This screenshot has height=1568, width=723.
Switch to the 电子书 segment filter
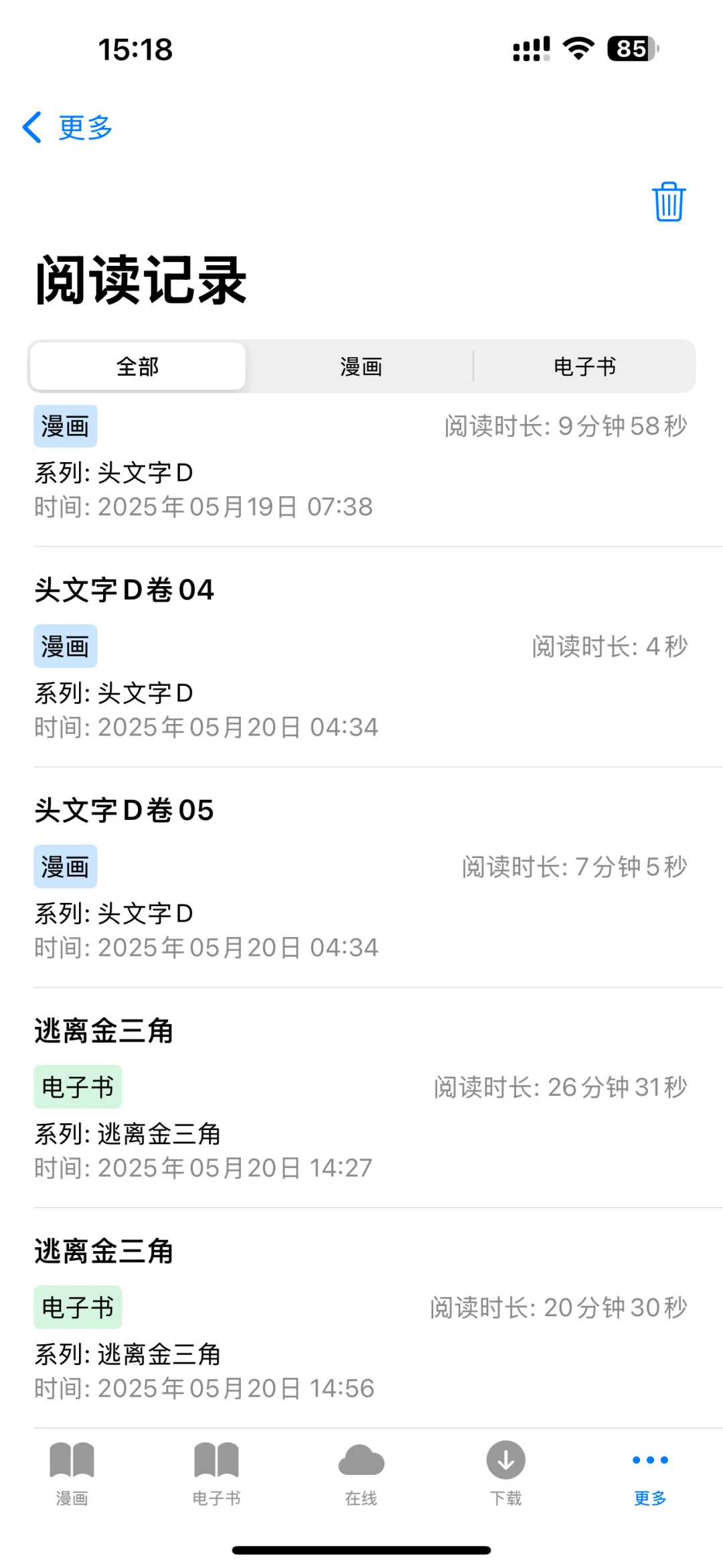tap(584, 366)
